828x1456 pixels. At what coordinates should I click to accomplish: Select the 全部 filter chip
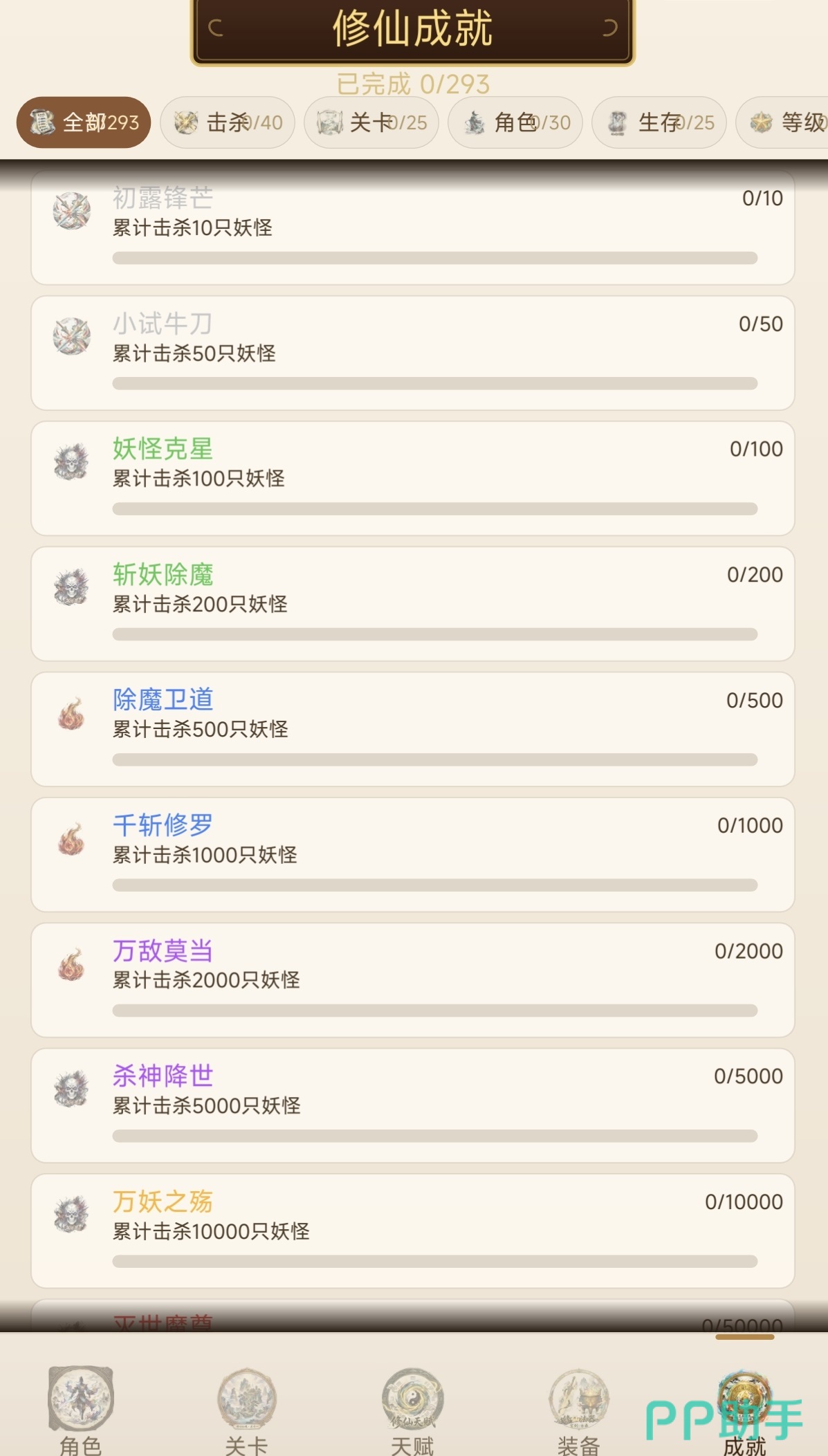pyautogui.click(x=84, y=122)
